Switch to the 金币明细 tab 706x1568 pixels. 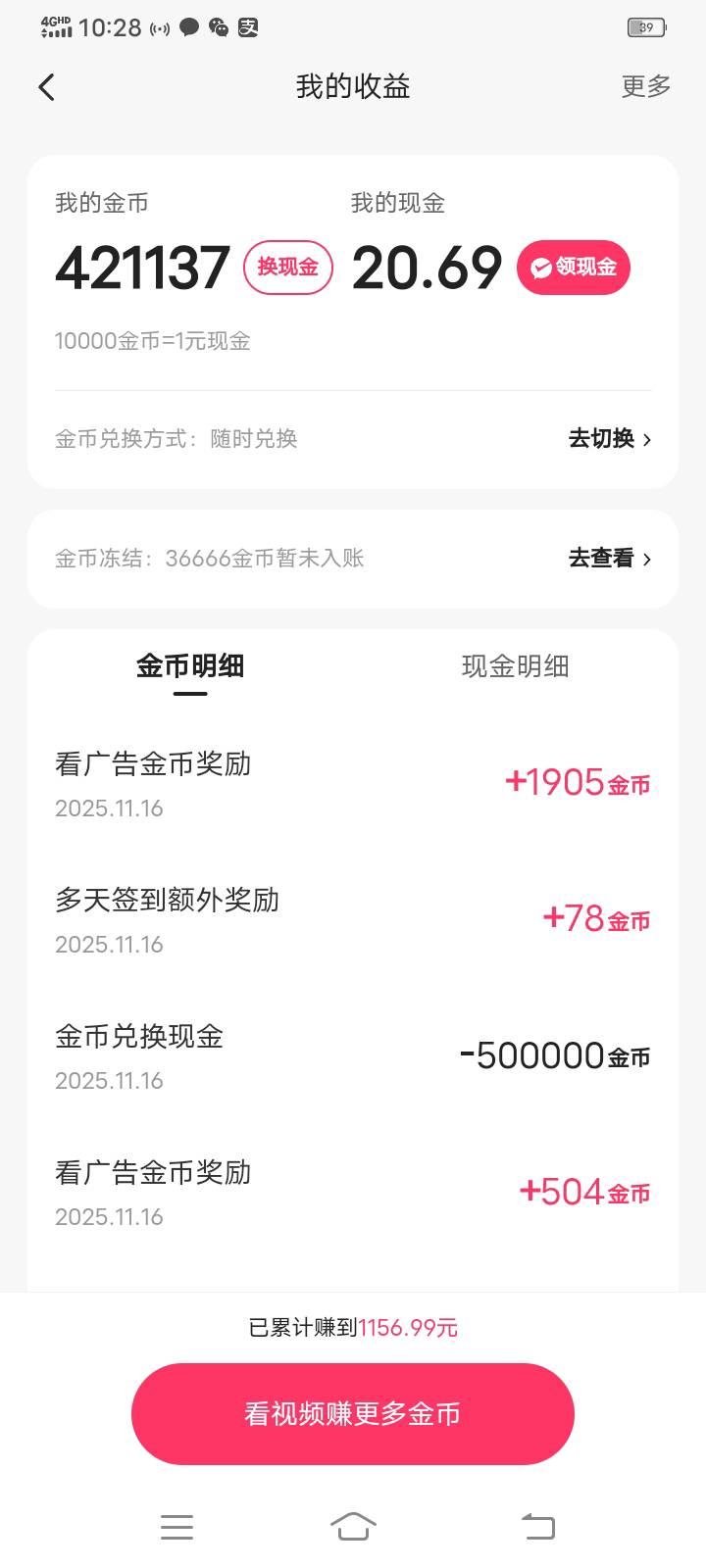190,666
